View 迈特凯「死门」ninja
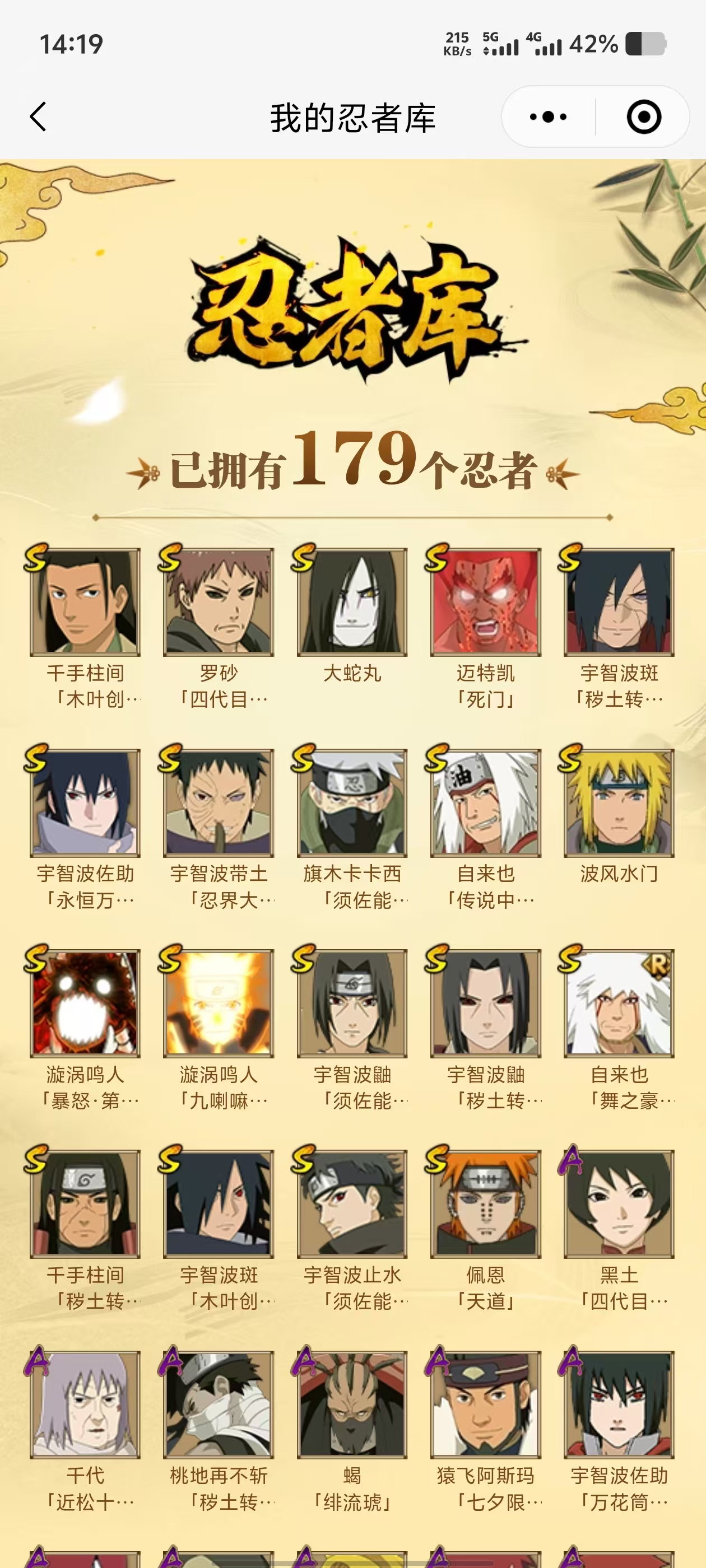The width and height of the screenshot is (706, 1568). click(485, 603)
